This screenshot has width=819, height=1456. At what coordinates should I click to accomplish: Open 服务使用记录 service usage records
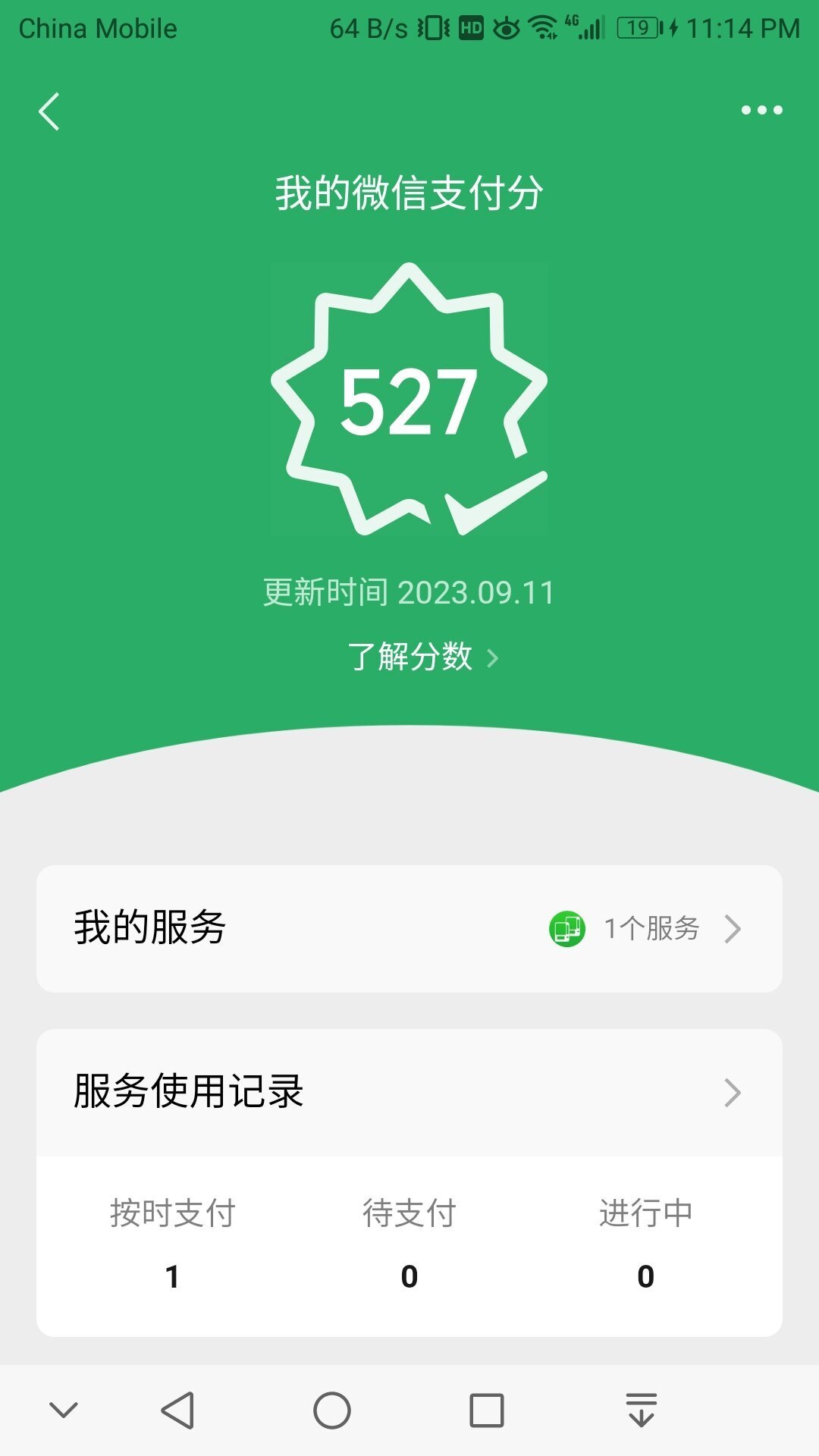(409, 1092)
